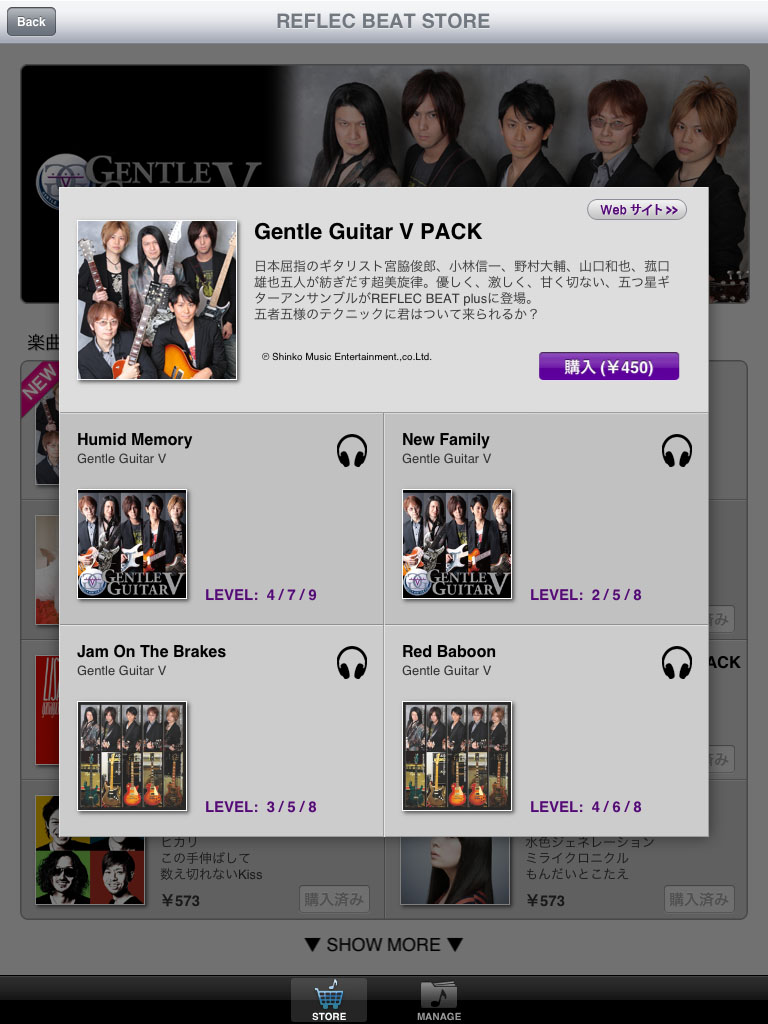768x1024 pixels.
Task: Preview New Family with the headphones icon
Action: (x=677, y=451)
